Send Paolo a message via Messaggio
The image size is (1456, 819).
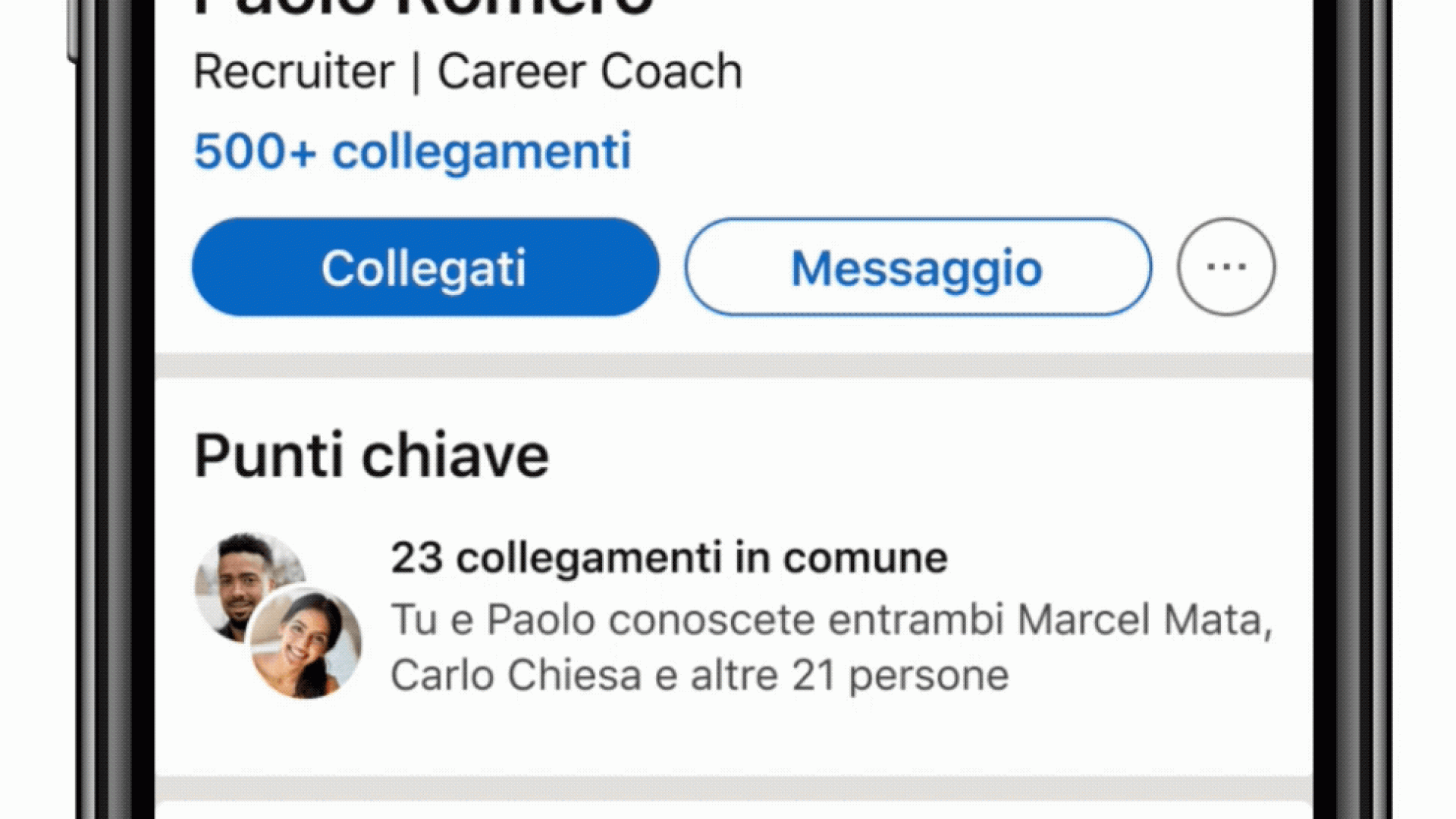918,267
